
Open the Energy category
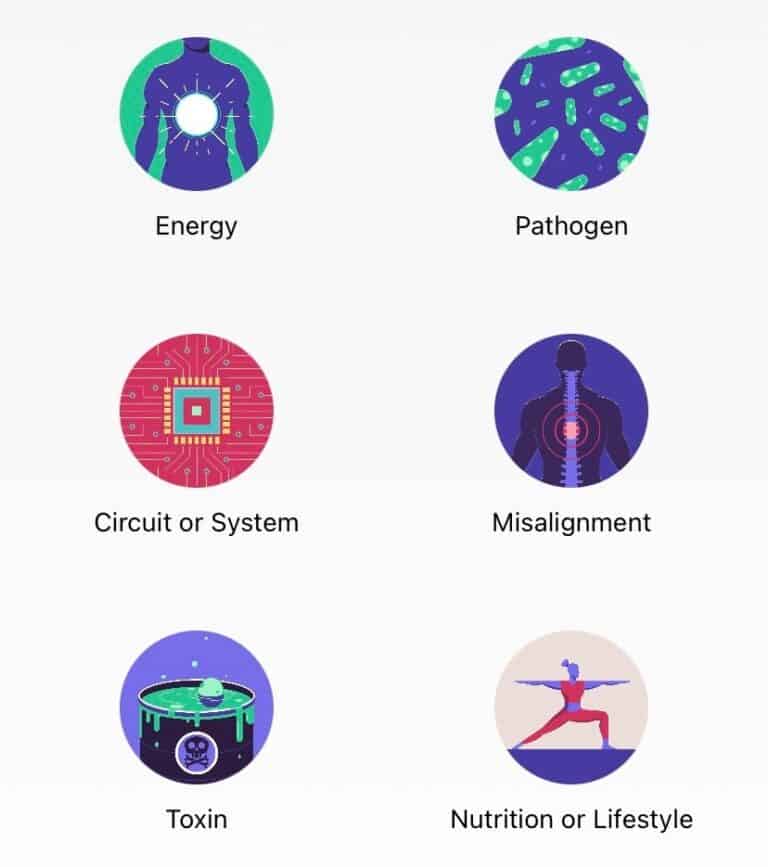point(196,114)
